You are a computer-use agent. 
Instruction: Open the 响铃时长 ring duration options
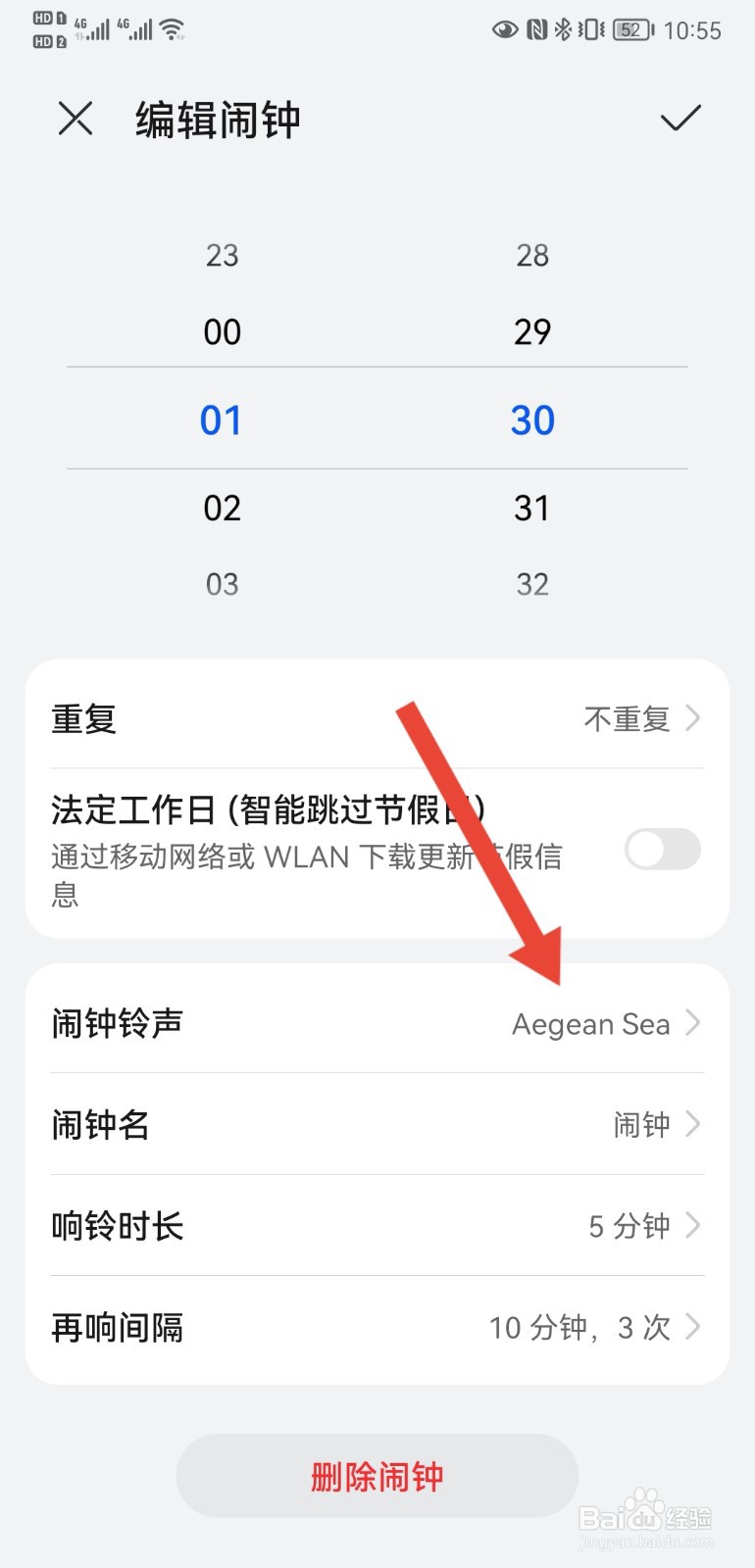(x=377, y=1226)
